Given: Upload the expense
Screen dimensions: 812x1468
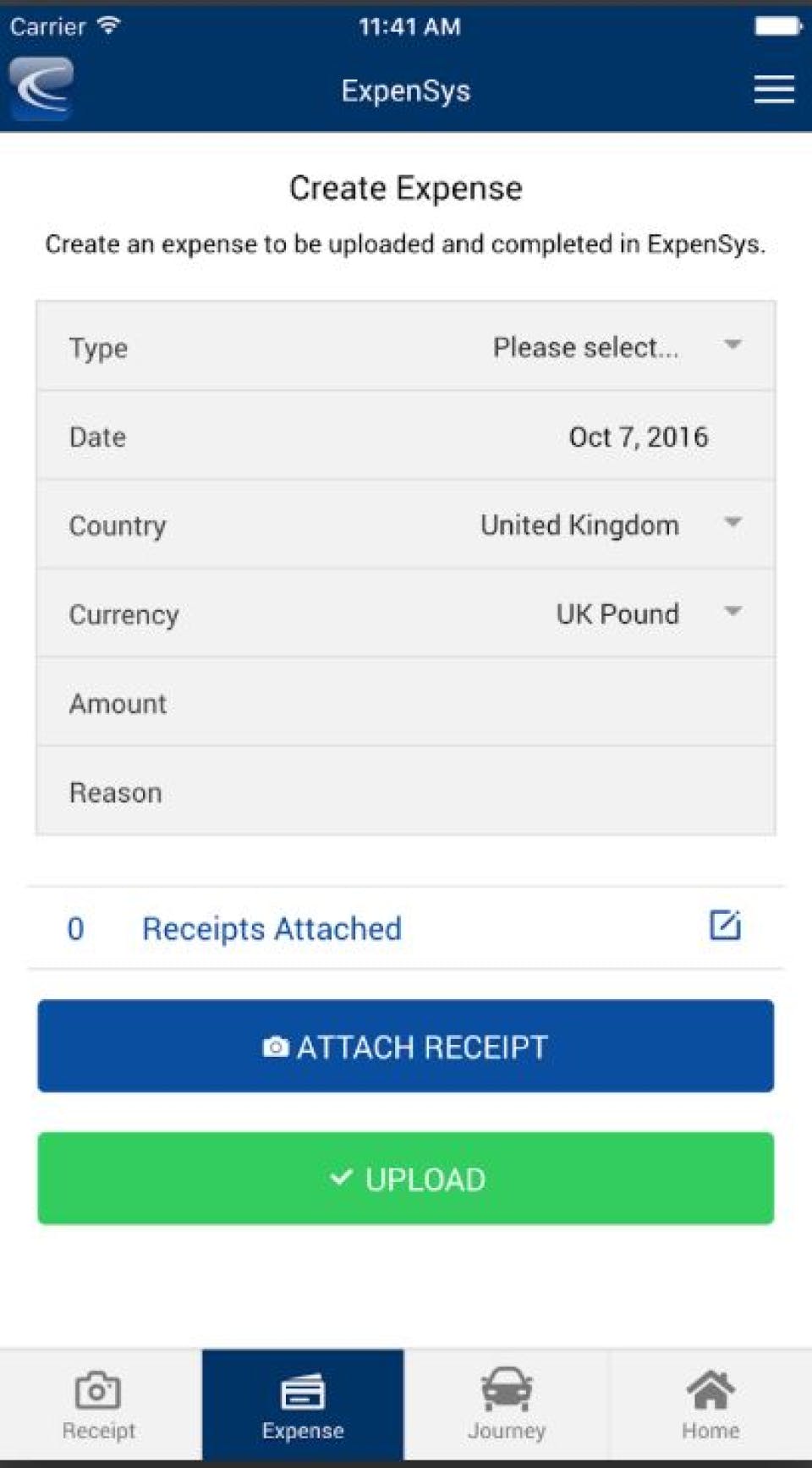Looking at the screenshot, I should [406, 1178].
